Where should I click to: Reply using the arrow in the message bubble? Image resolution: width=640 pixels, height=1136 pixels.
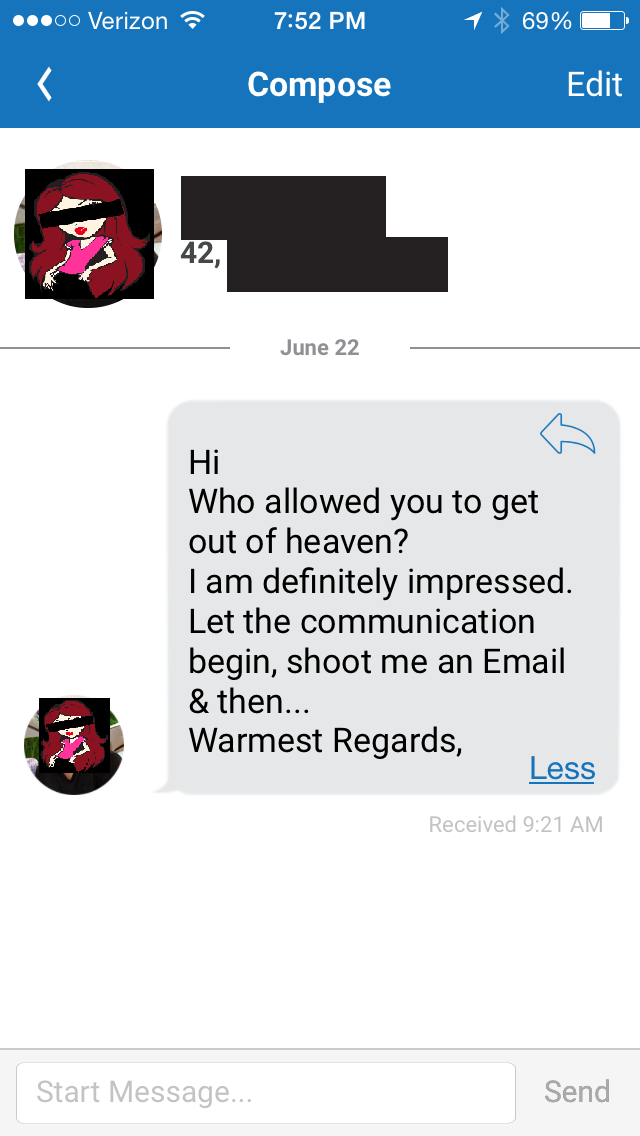tap(567, 435)
